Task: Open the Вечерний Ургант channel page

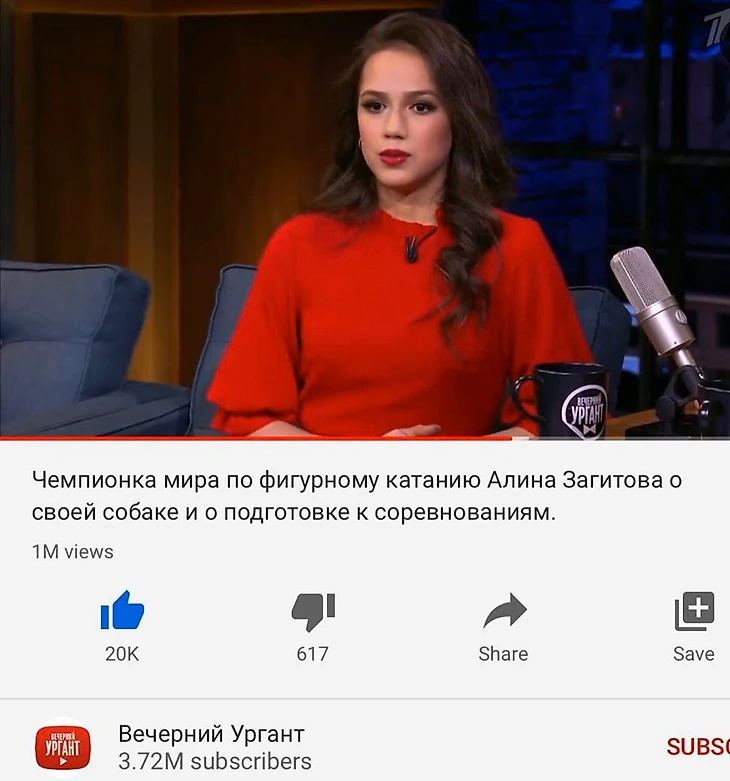Action: pyautogui.click(x=211, y=746)
